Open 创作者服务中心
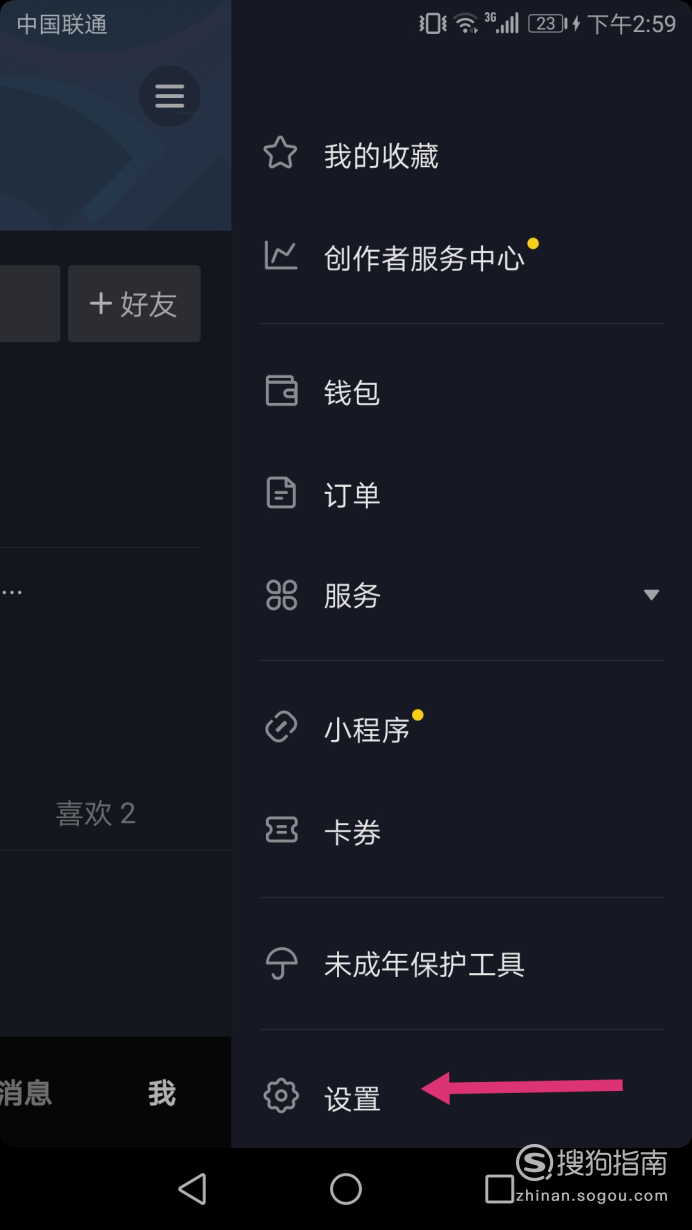 click(x=461, y=258)
